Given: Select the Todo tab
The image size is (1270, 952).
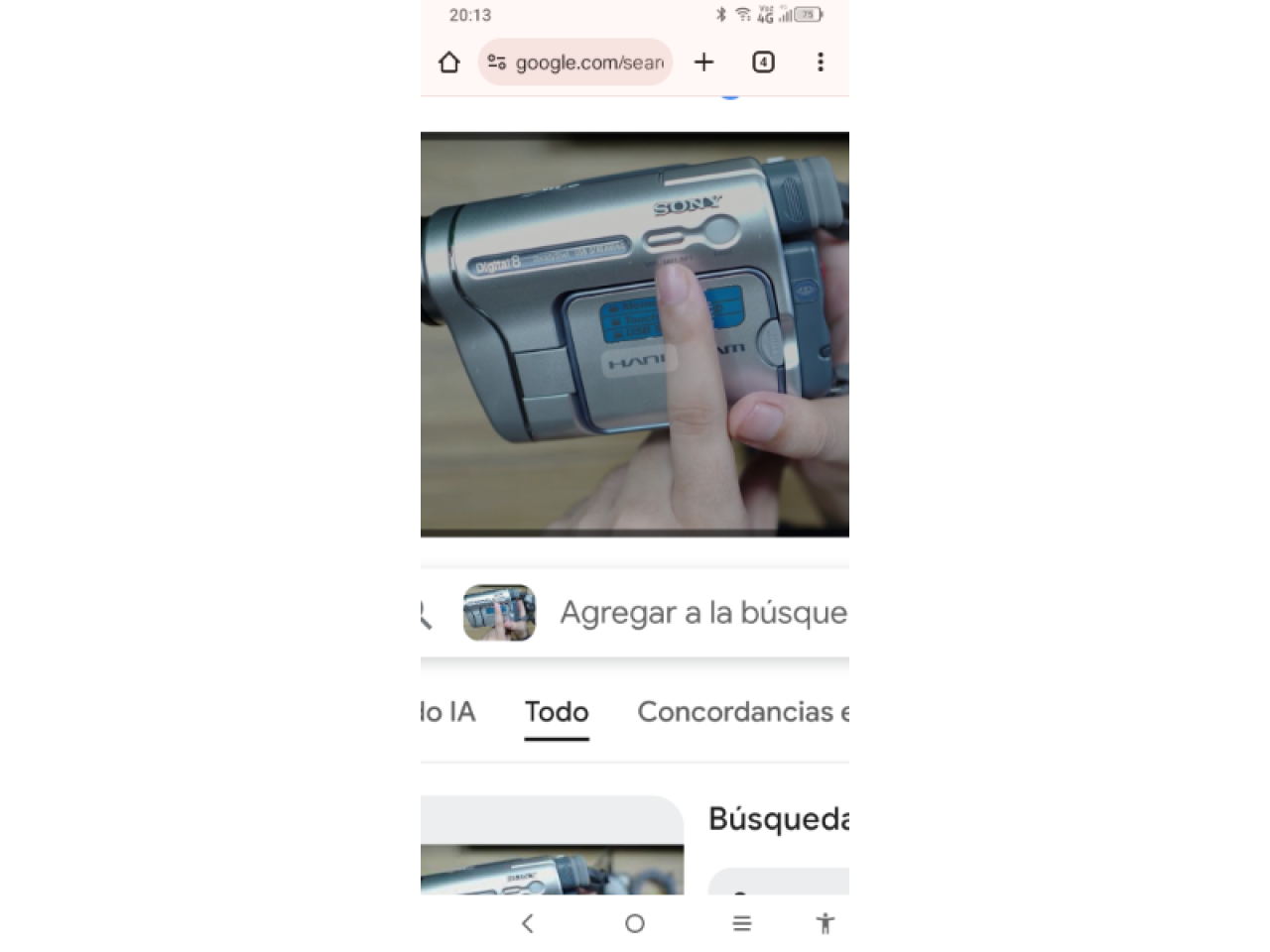Looking at the screenshot, I should (x=557, y=712).
